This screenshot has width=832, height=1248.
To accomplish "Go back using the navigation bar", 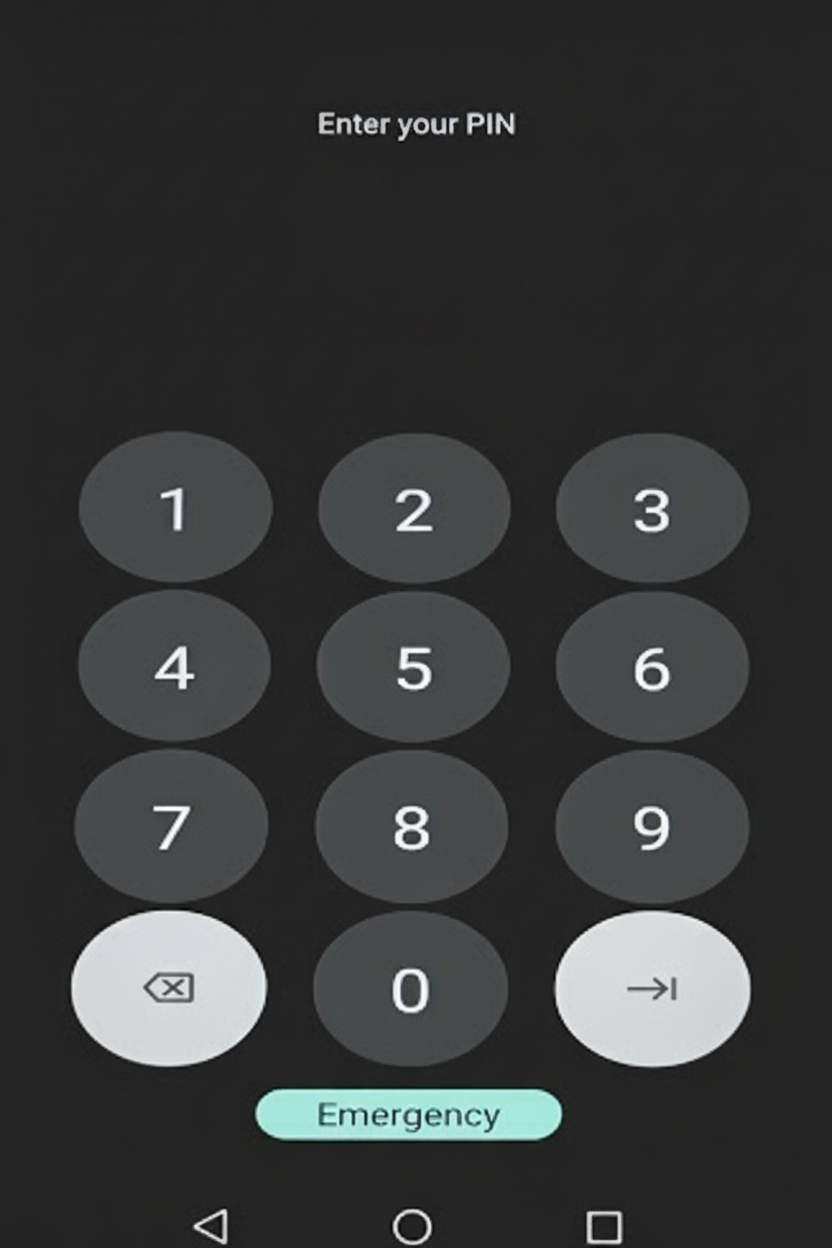I will click(x=210, y=1225).
